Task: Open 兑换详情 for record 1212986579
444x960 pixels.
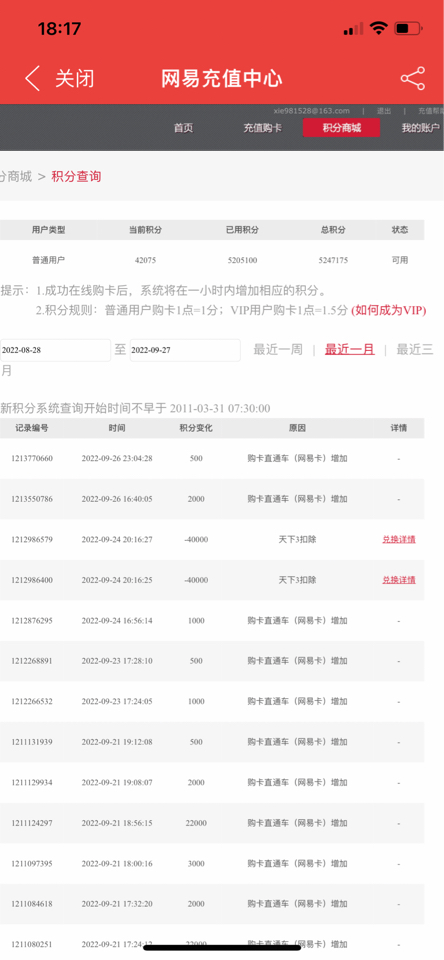Action: 399,539
